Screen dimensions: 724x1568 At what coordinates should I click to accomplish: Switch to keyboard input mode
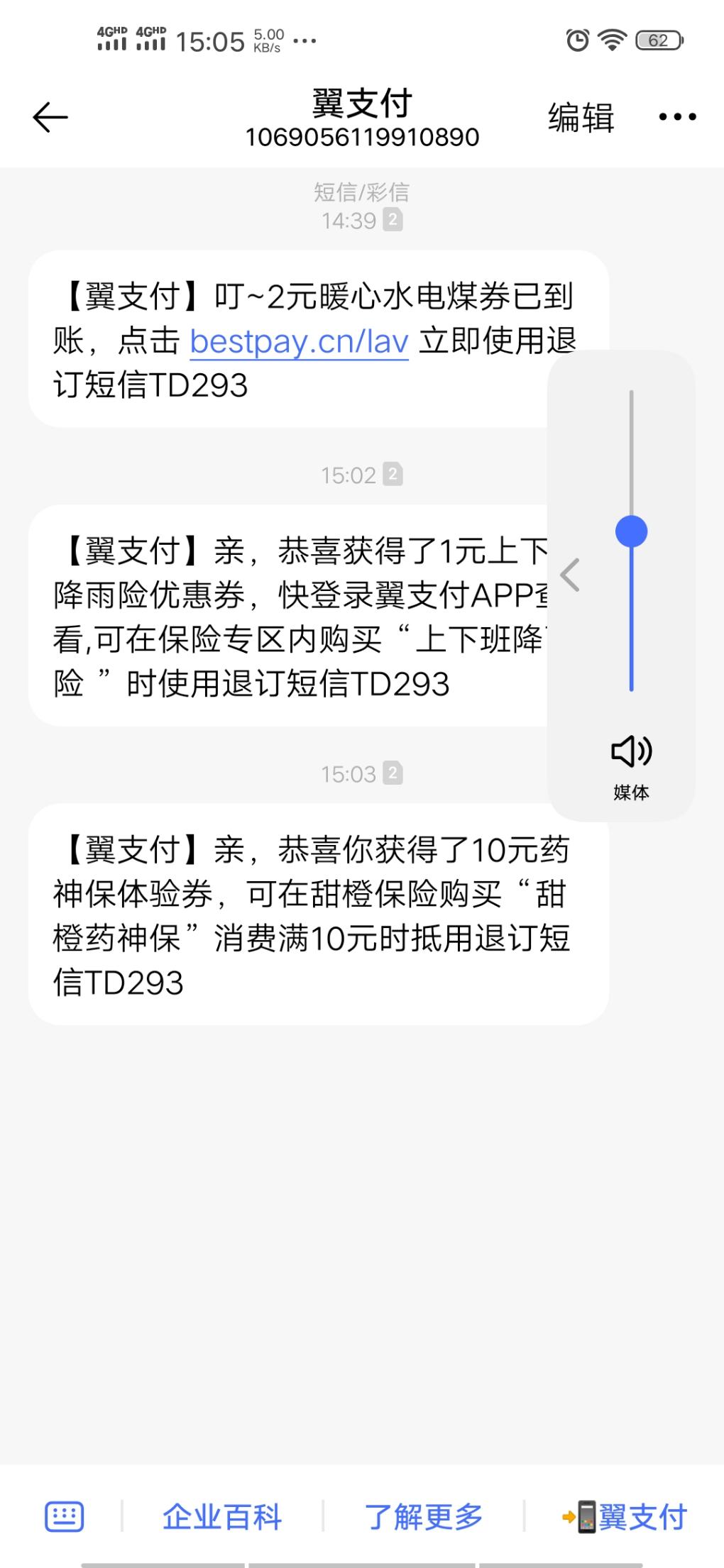[x=65, y=1517]
